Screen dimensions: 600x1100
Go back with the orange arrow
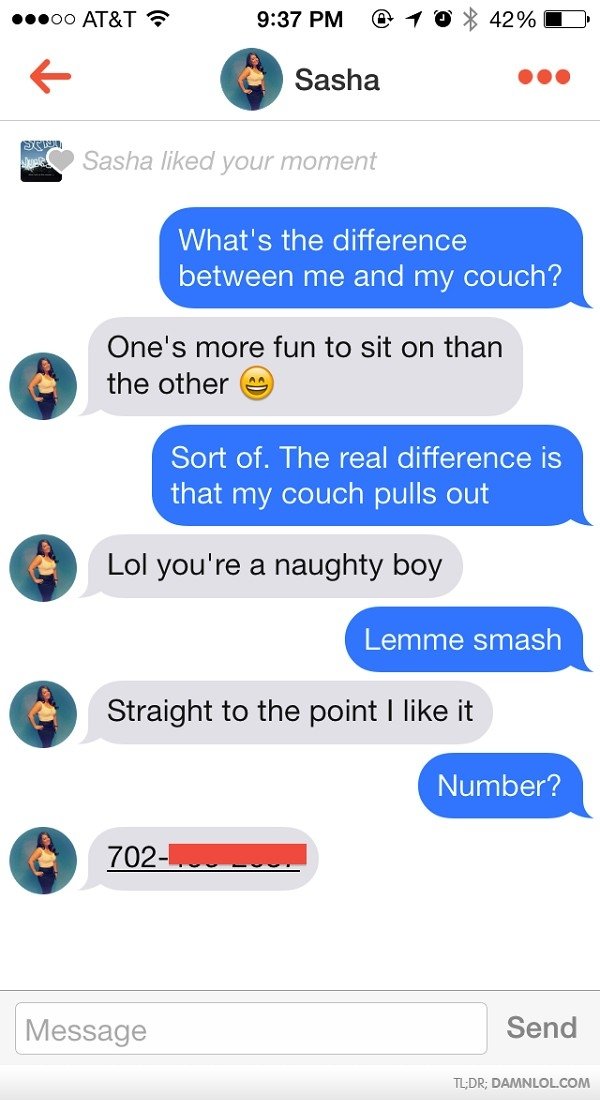coord(50,77)
